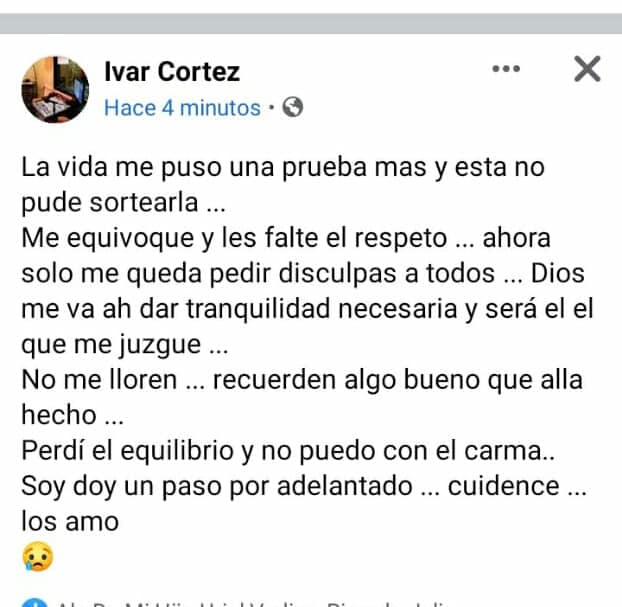This screenshot has height=607, width=622.
Task: Open Ivar Cortez's profile picture
Action: click(x=55, y=89)
